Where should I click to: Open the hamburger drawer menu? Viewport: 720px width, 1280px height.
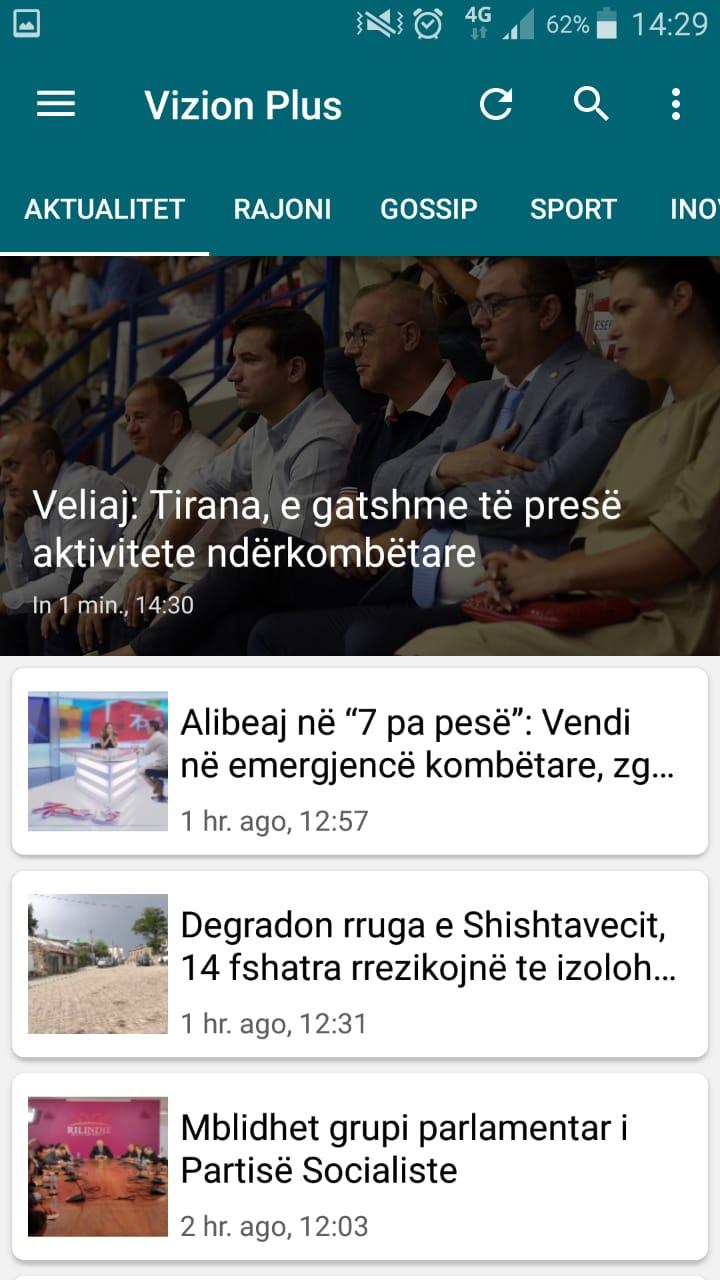click(x=56, y=105)
